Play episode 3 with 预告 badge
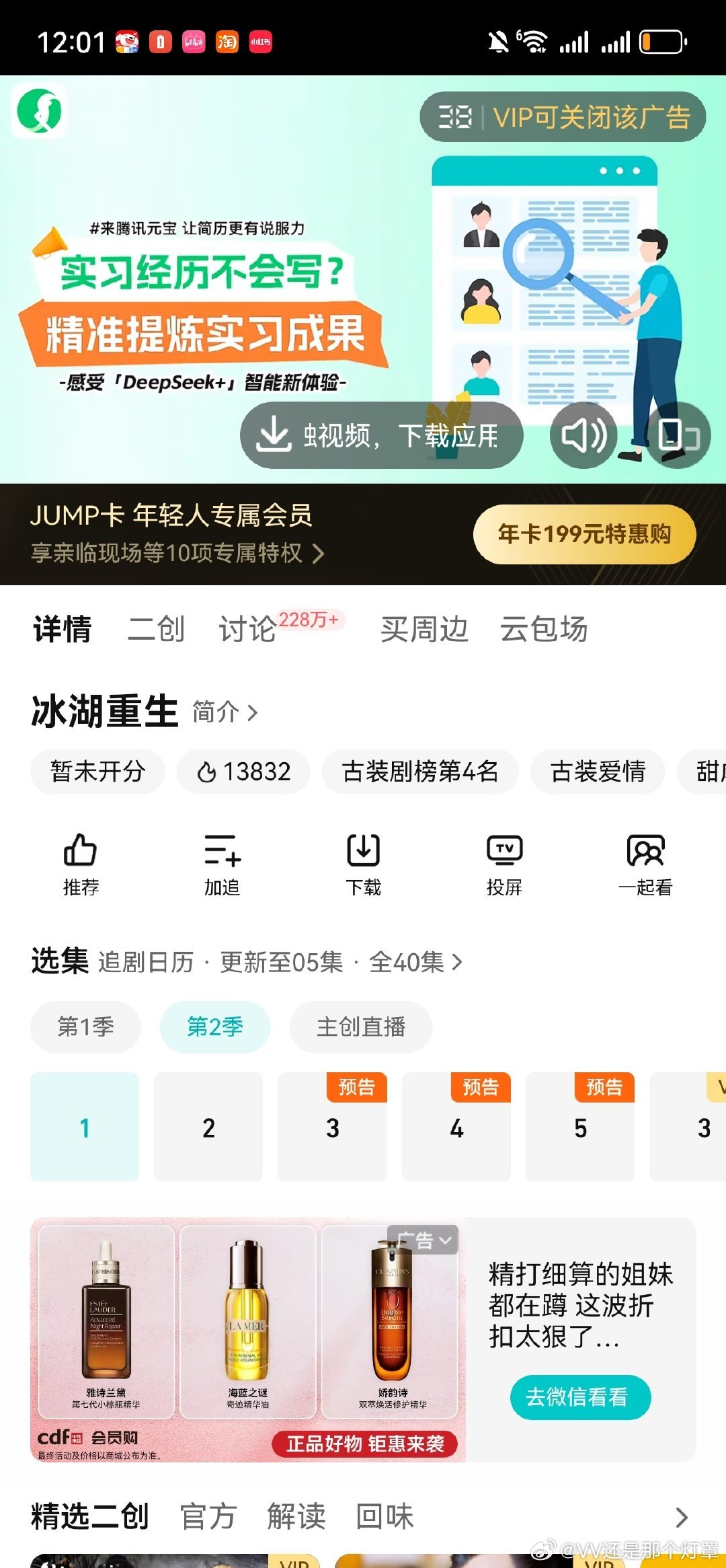The image size is (726, 1568). pyautogui.click(x=332, y=1128)
